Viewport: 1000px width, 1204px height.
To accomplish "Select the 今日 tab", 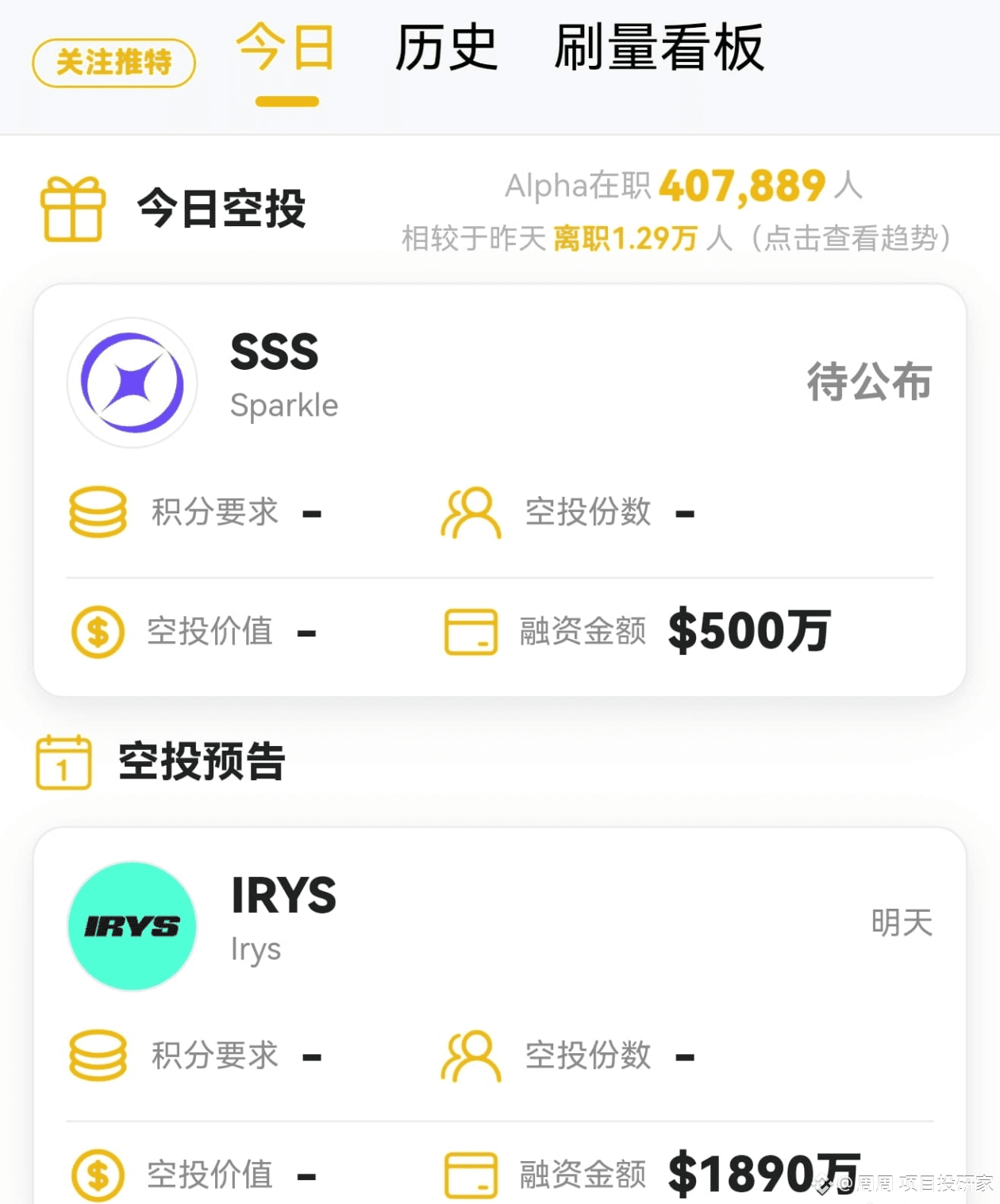I will pyautogui.click(x=287, y=49).
